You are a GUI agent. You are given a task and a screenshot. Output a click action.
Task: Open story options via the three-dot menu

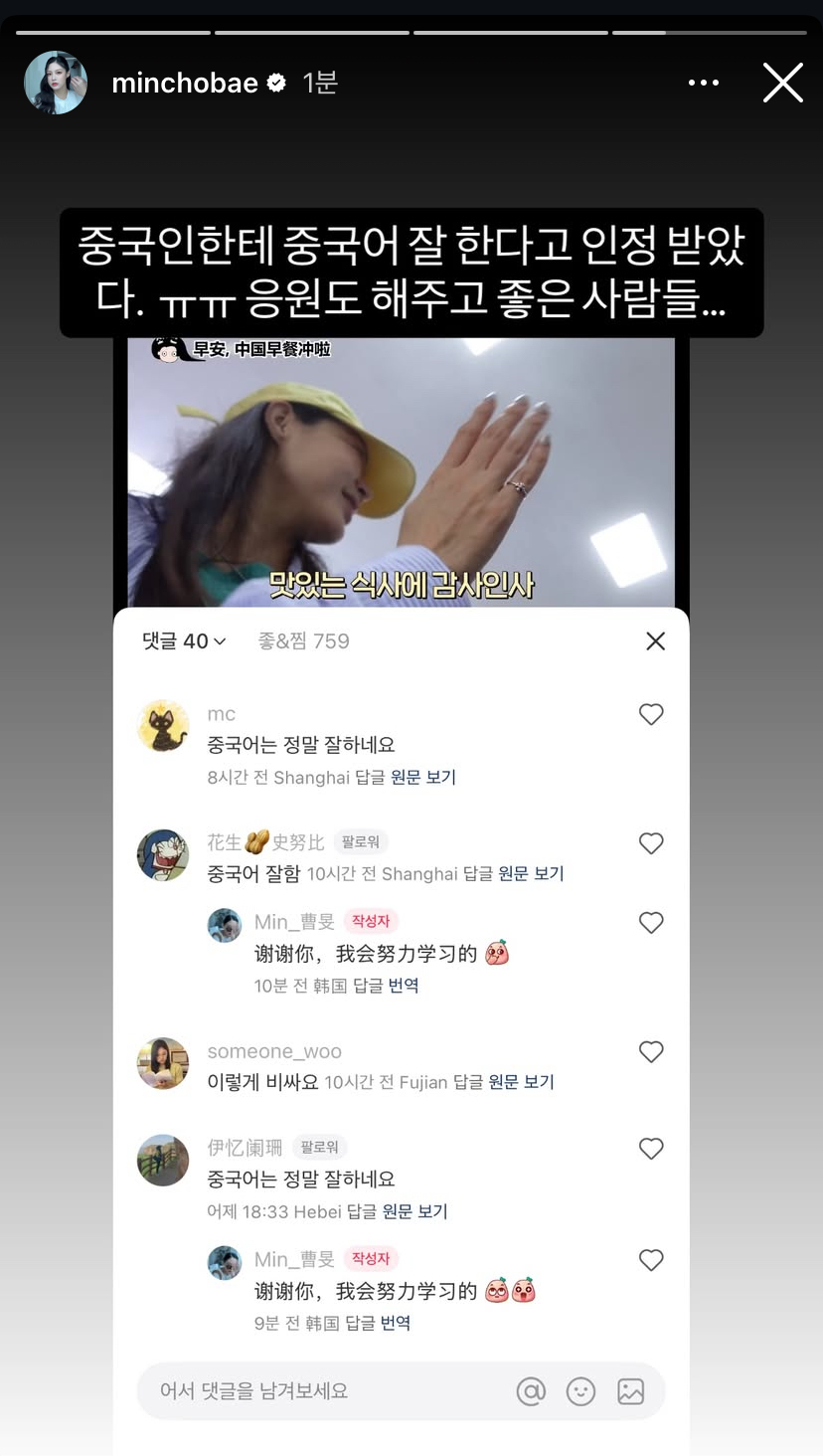(x=704, y=83)
